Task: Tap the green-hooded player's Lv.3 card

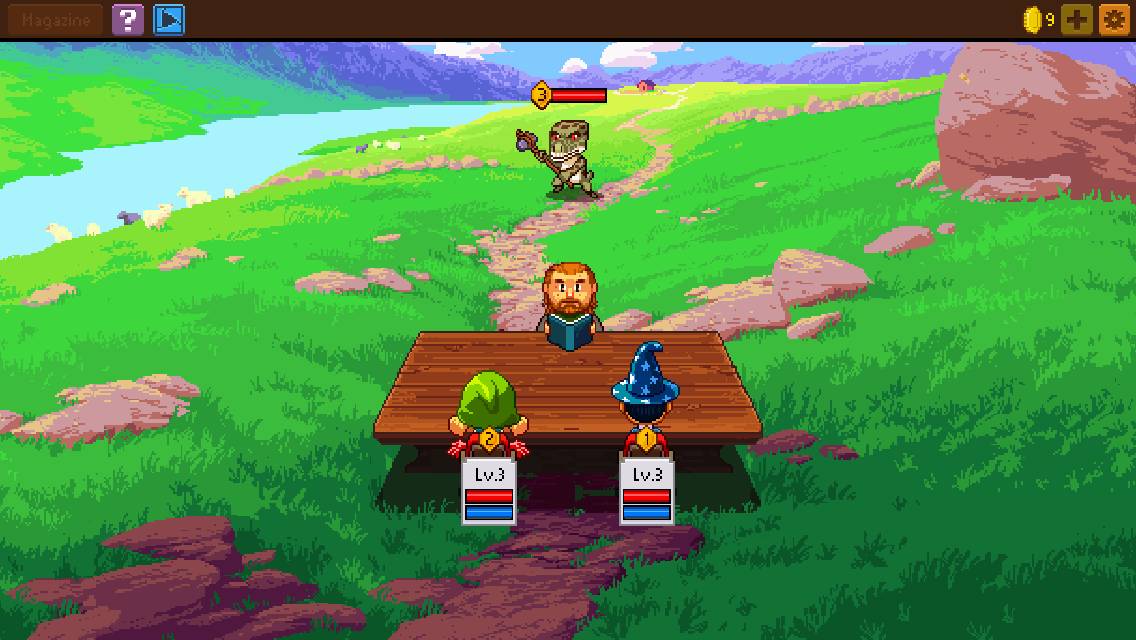Action: point(488,490)
